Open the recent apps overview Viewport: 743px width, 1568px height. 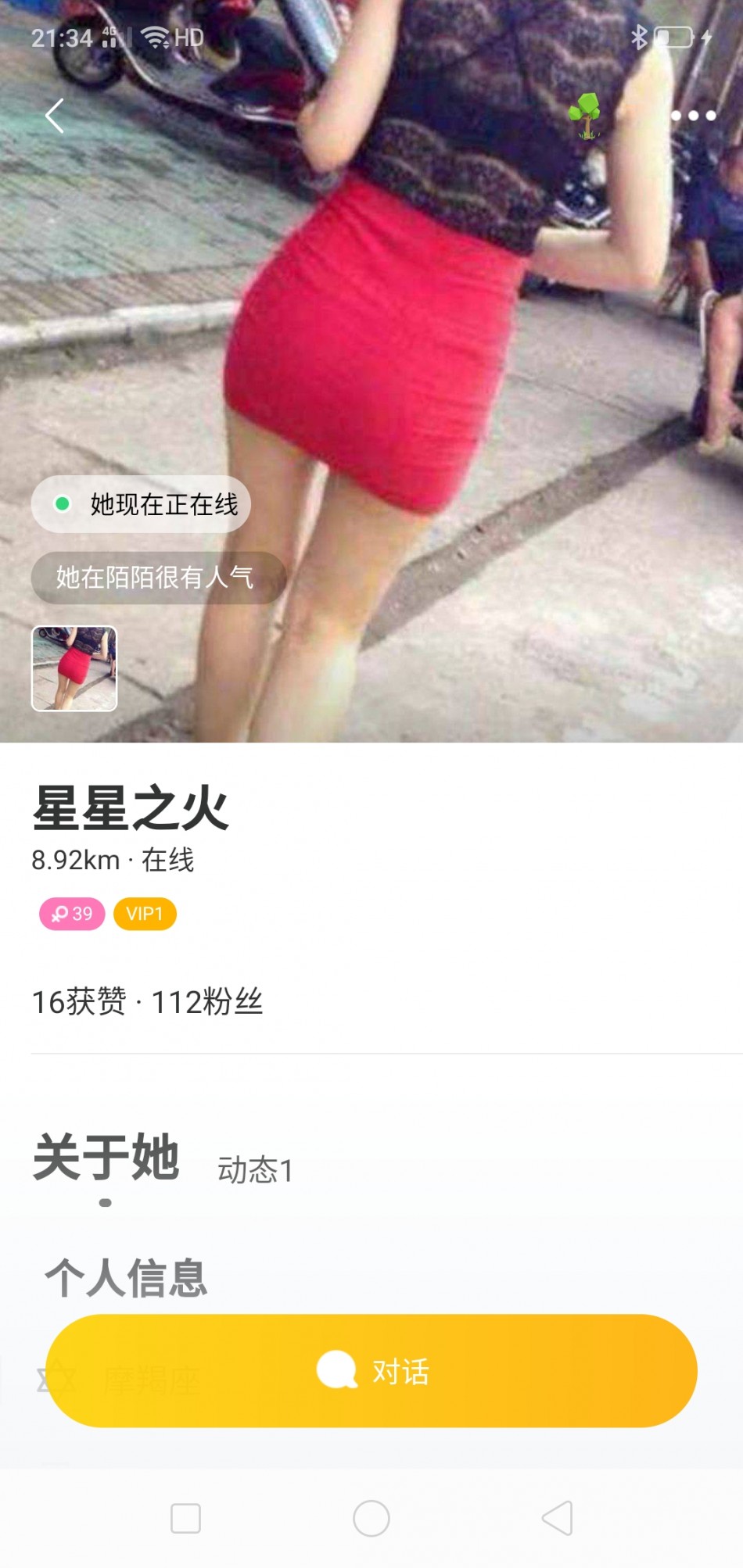[x=185, y=1519]
